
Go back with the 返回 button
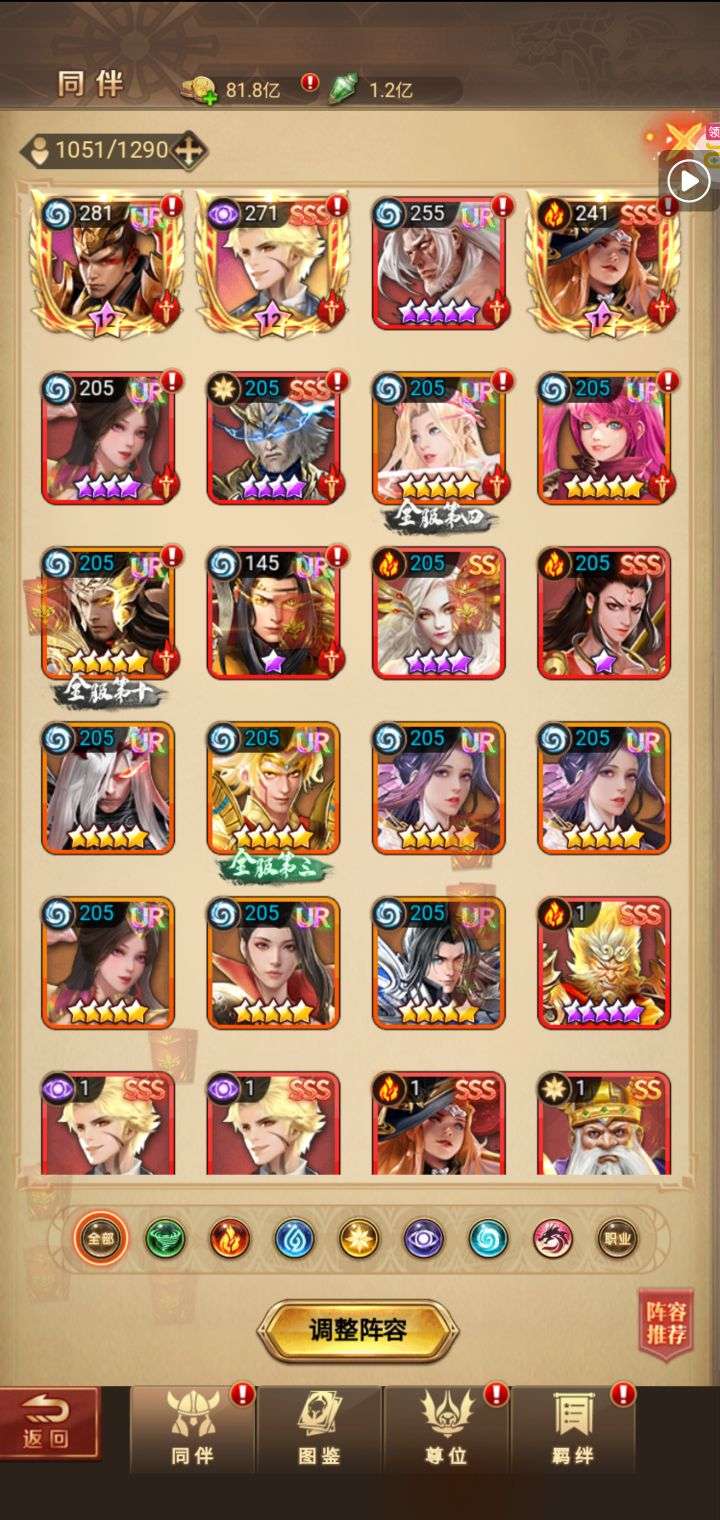49,1423
